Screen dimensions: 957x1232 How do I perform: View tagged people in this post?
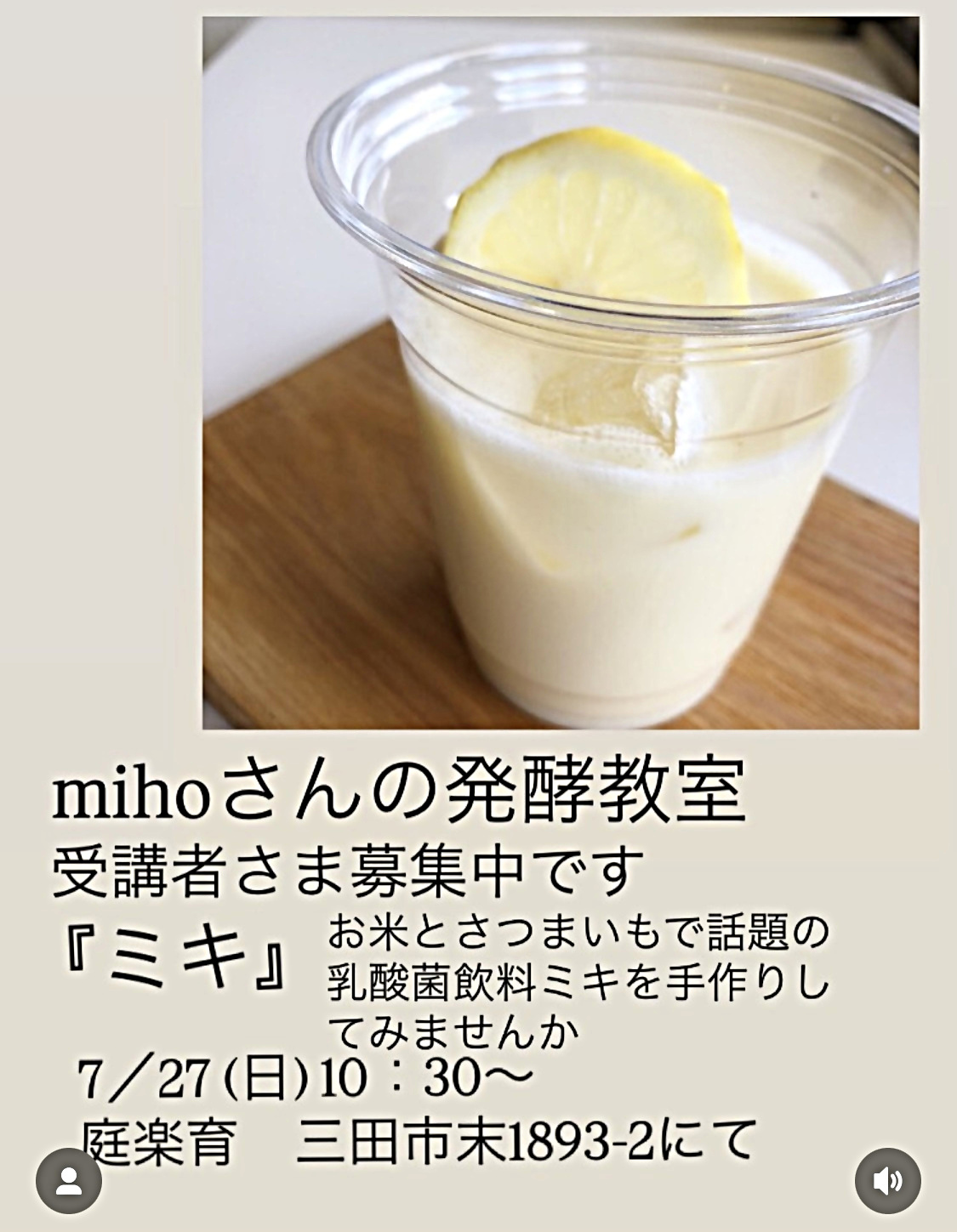pos(69,1181)
